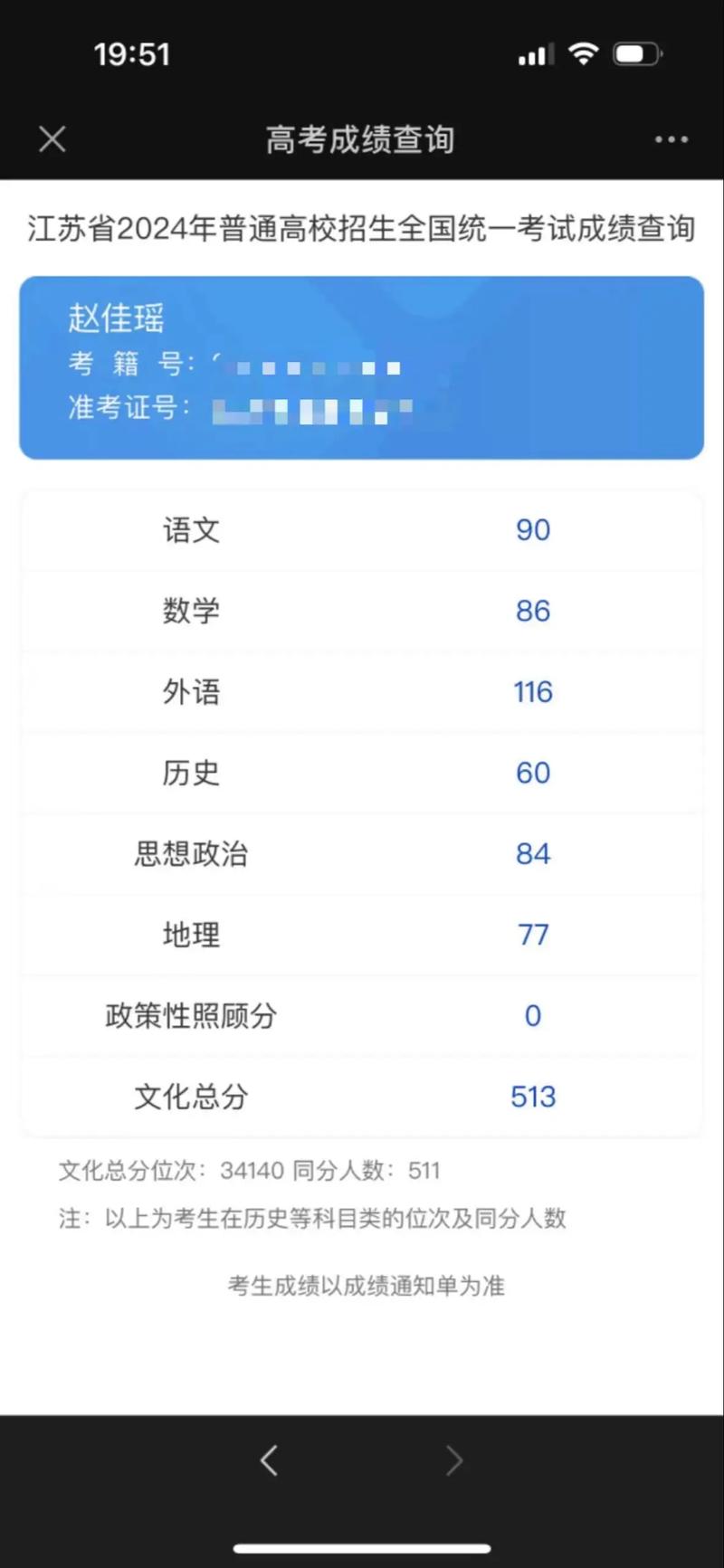Select the 文化总分 row showing 513
724x1568 pixels.
point(362,1097)
